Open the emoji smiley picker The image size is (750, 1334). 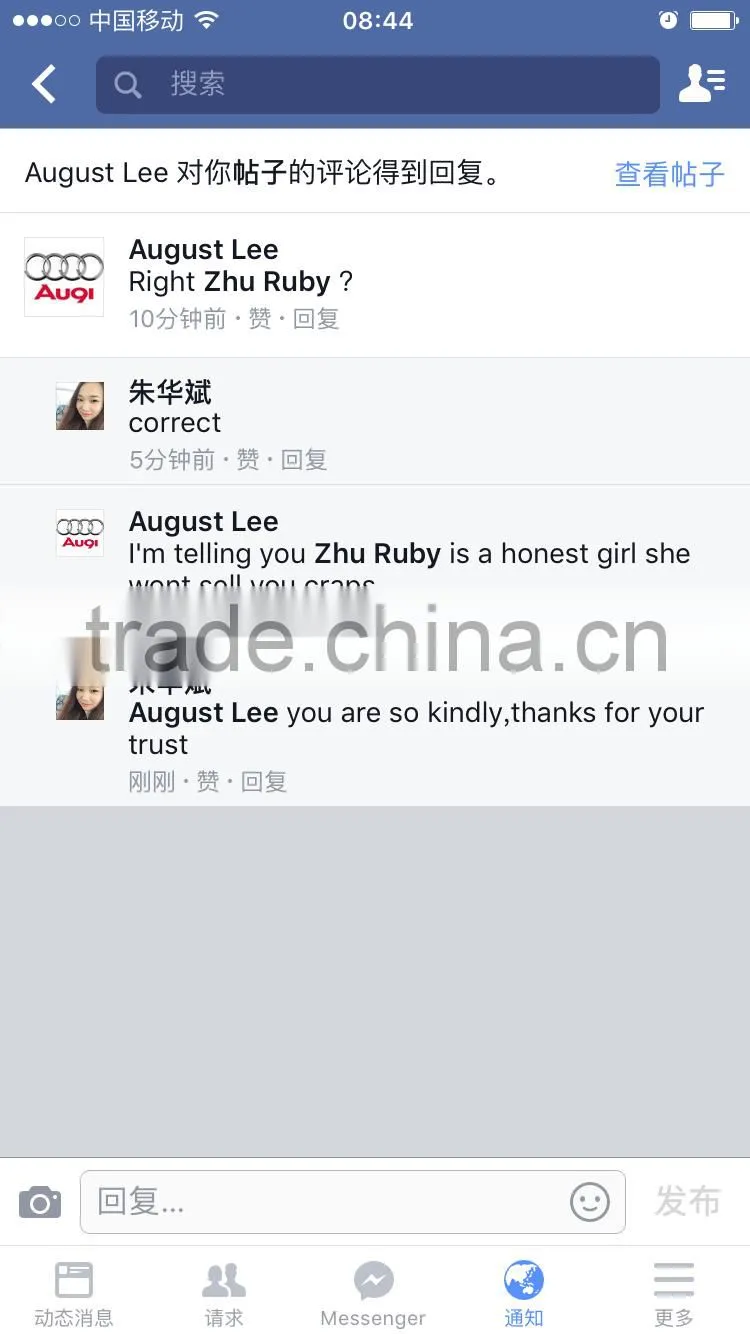tap(590, 1201)
